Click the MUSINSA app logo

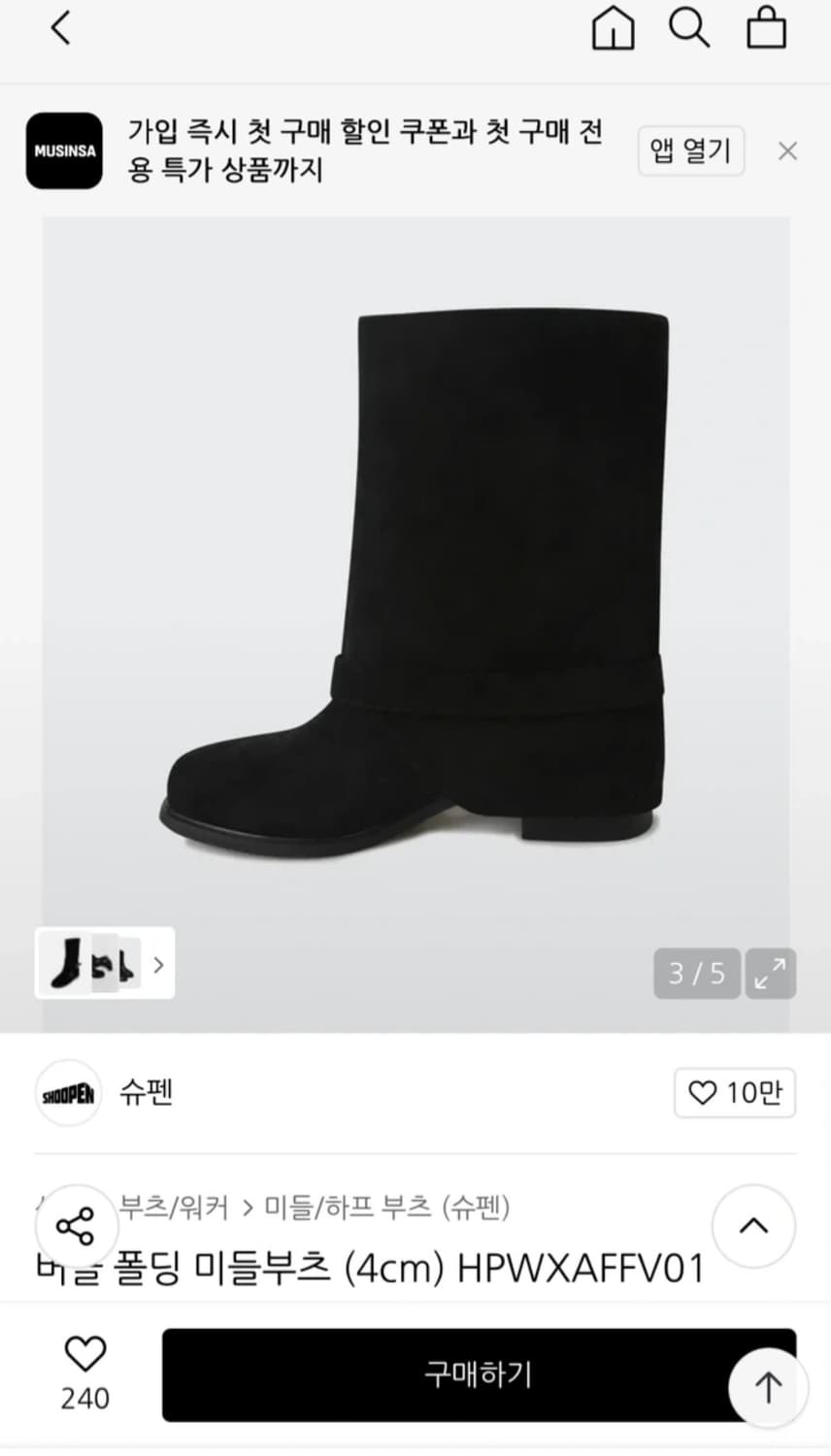coord(64,150)
